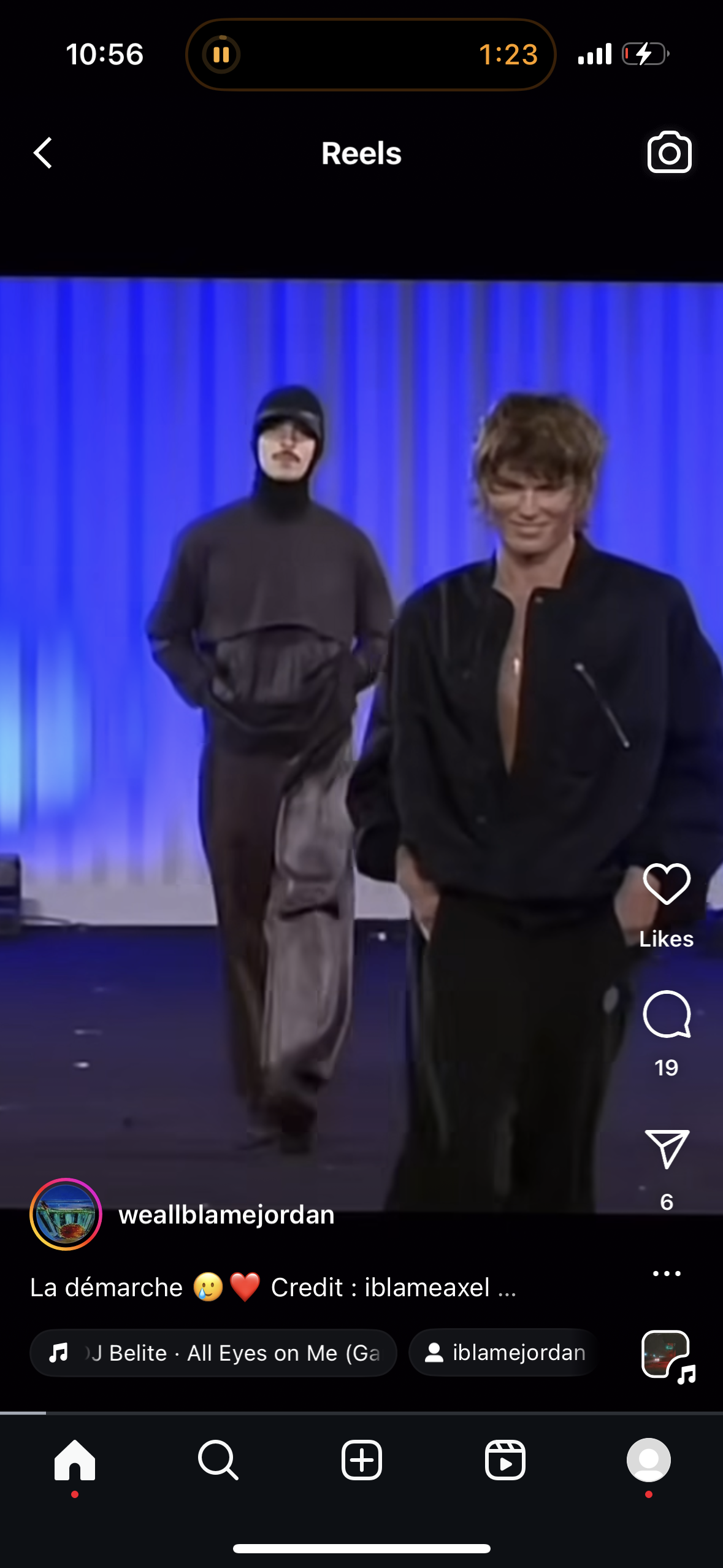
Task: Tap the recording pause indicator in status bar
Action: click(x=221, y=55)
